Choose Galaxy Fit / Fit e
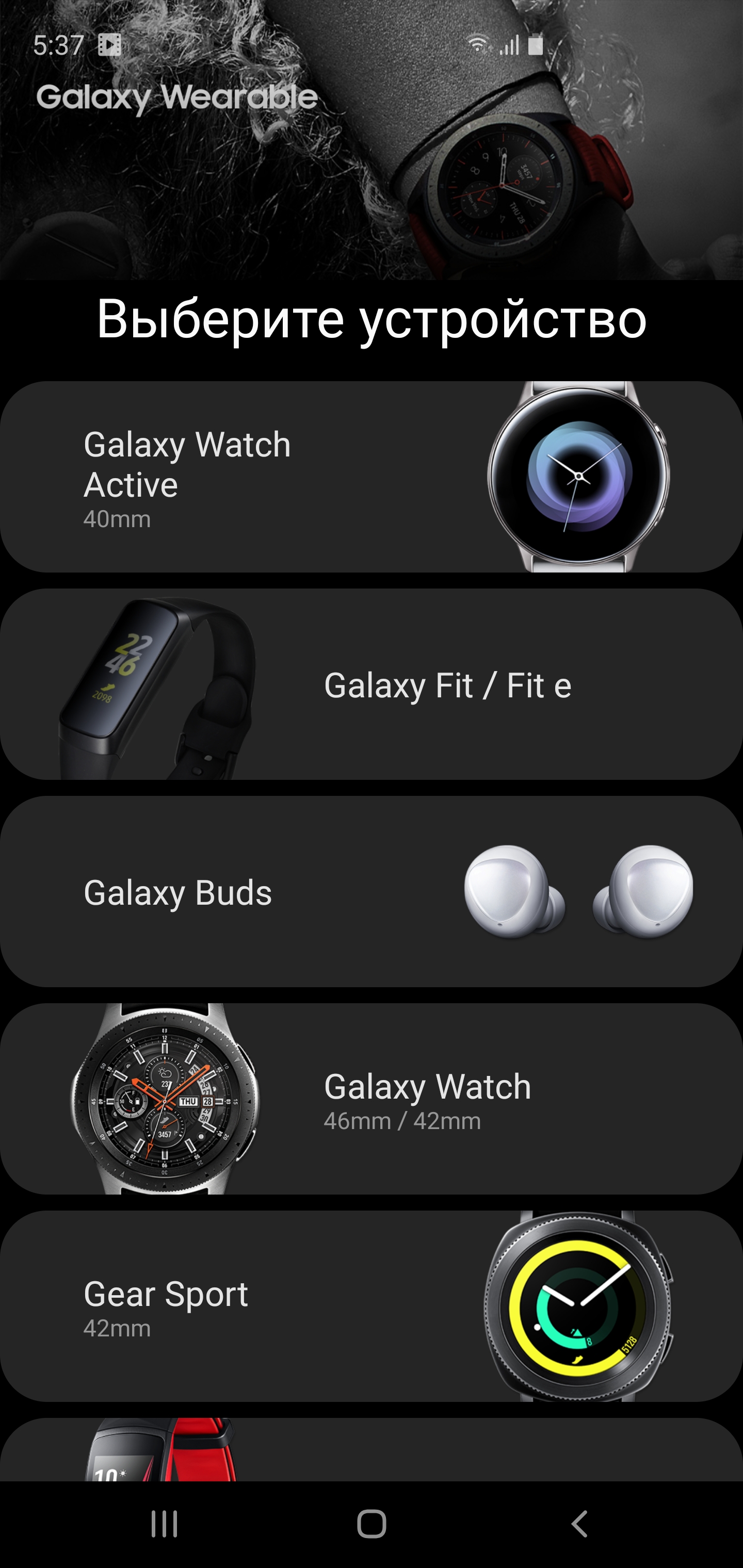 click(372, 684)
